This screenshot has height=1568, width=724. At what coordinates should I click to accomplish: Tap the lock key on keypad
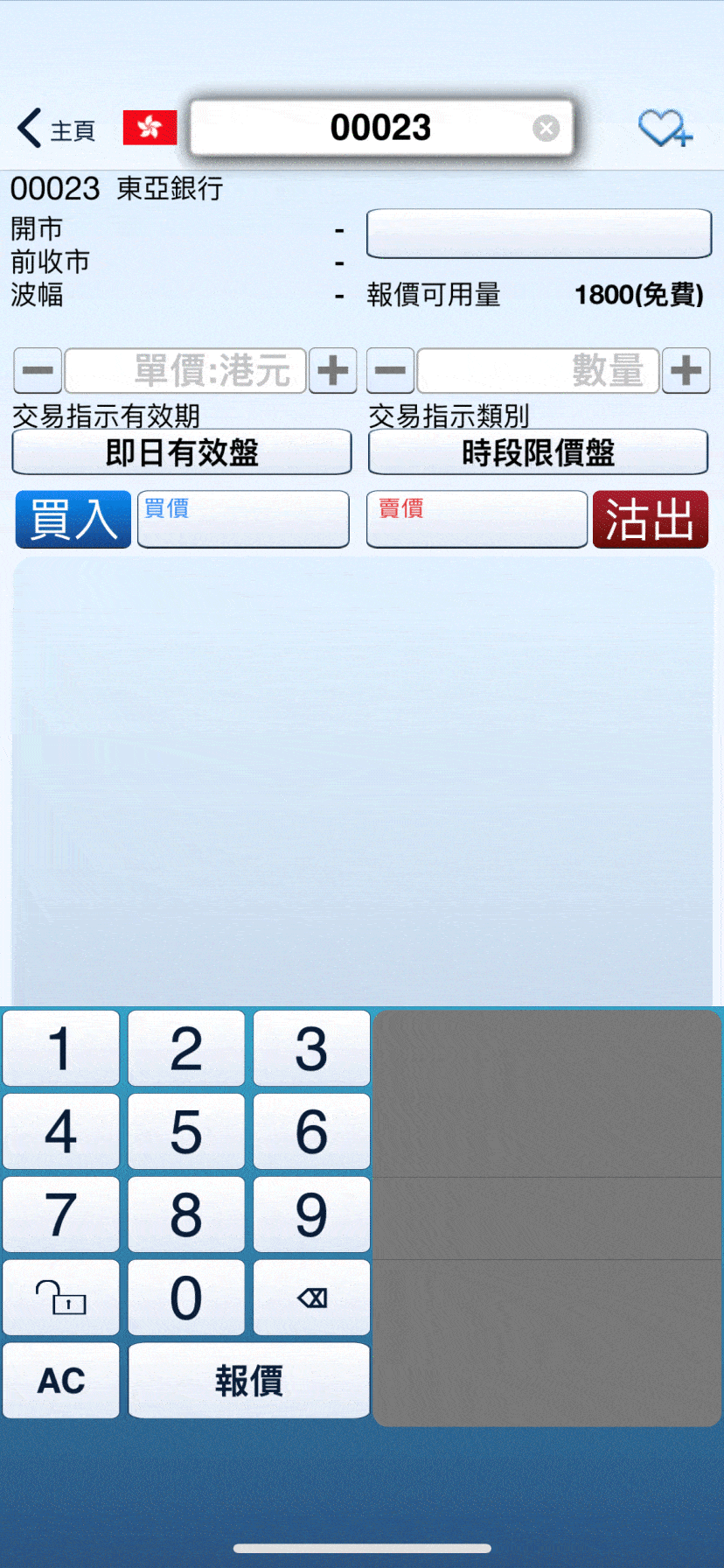point(61,1298)
